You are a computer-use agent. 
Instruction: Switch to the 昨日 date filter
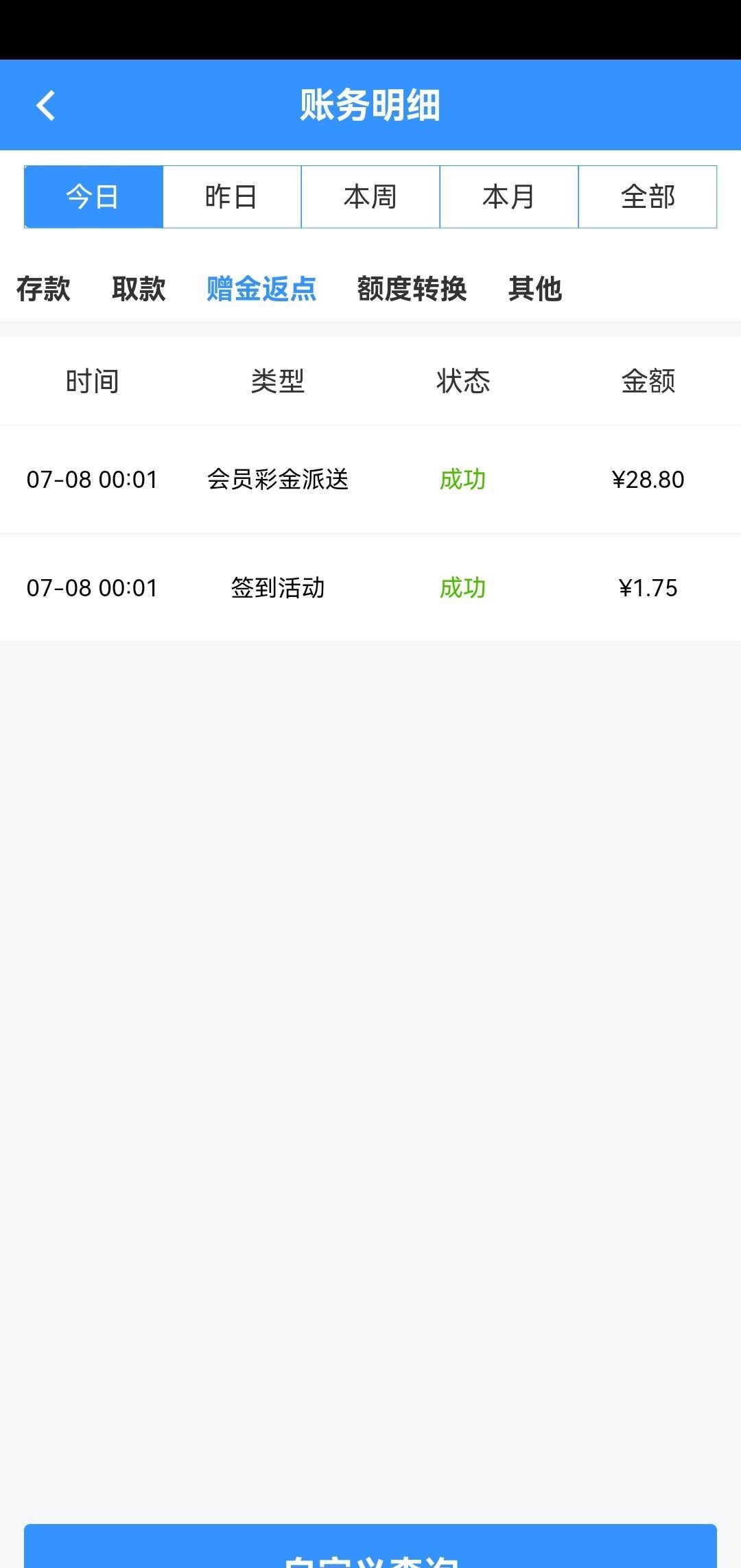(232, 197)
